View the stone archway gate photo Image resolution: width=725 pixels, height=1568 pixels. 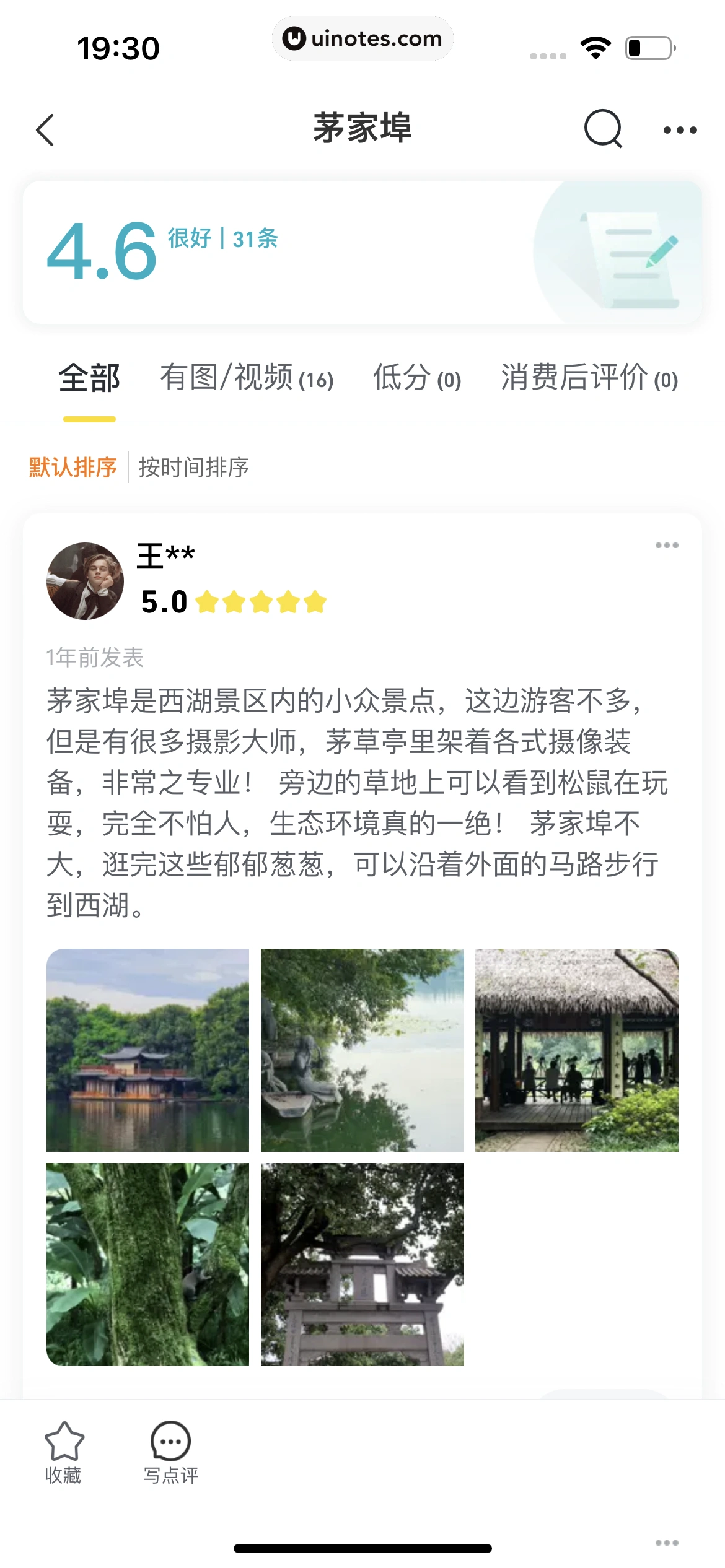pyautogui.click(x=362, y=1264)
